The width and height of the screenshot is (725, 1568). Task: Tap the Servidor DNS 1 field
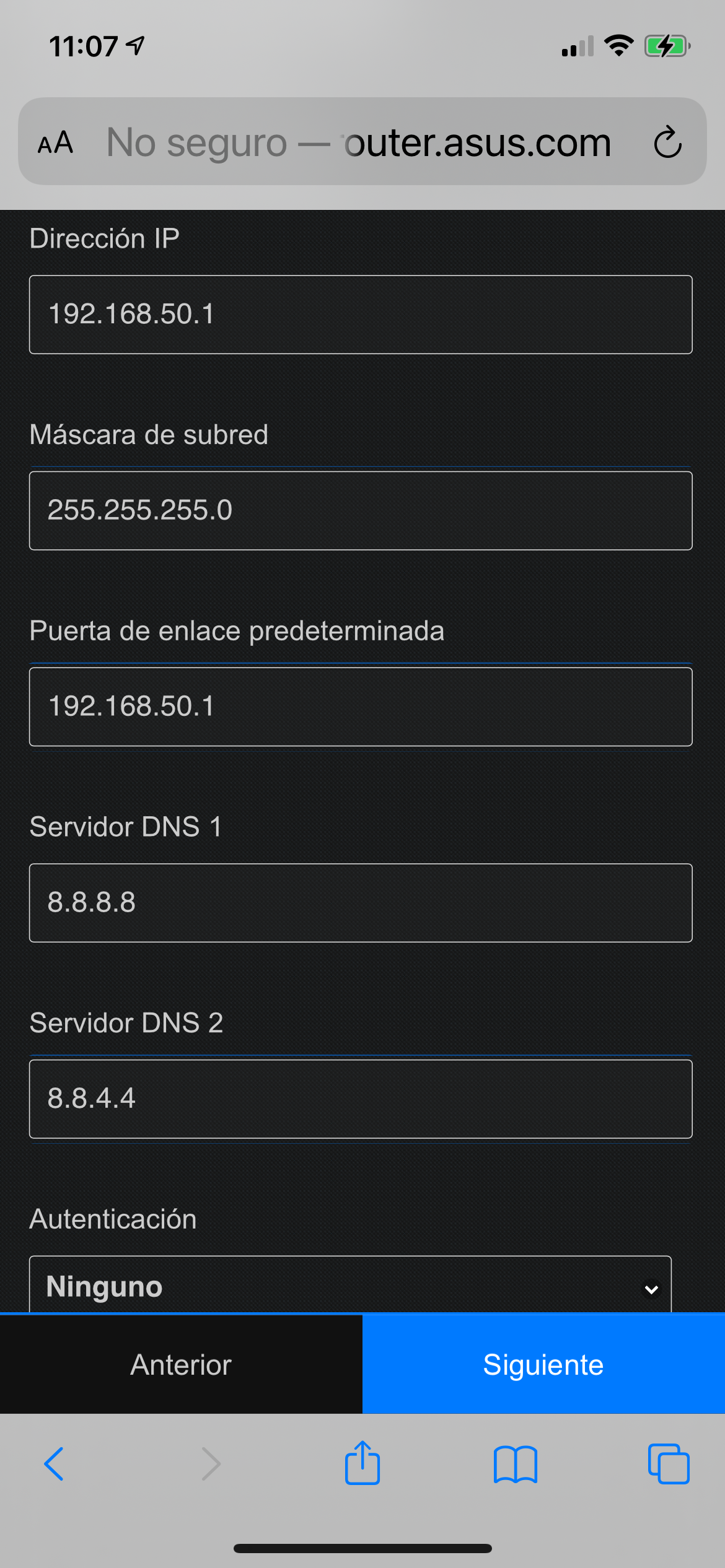coord(361,903)
